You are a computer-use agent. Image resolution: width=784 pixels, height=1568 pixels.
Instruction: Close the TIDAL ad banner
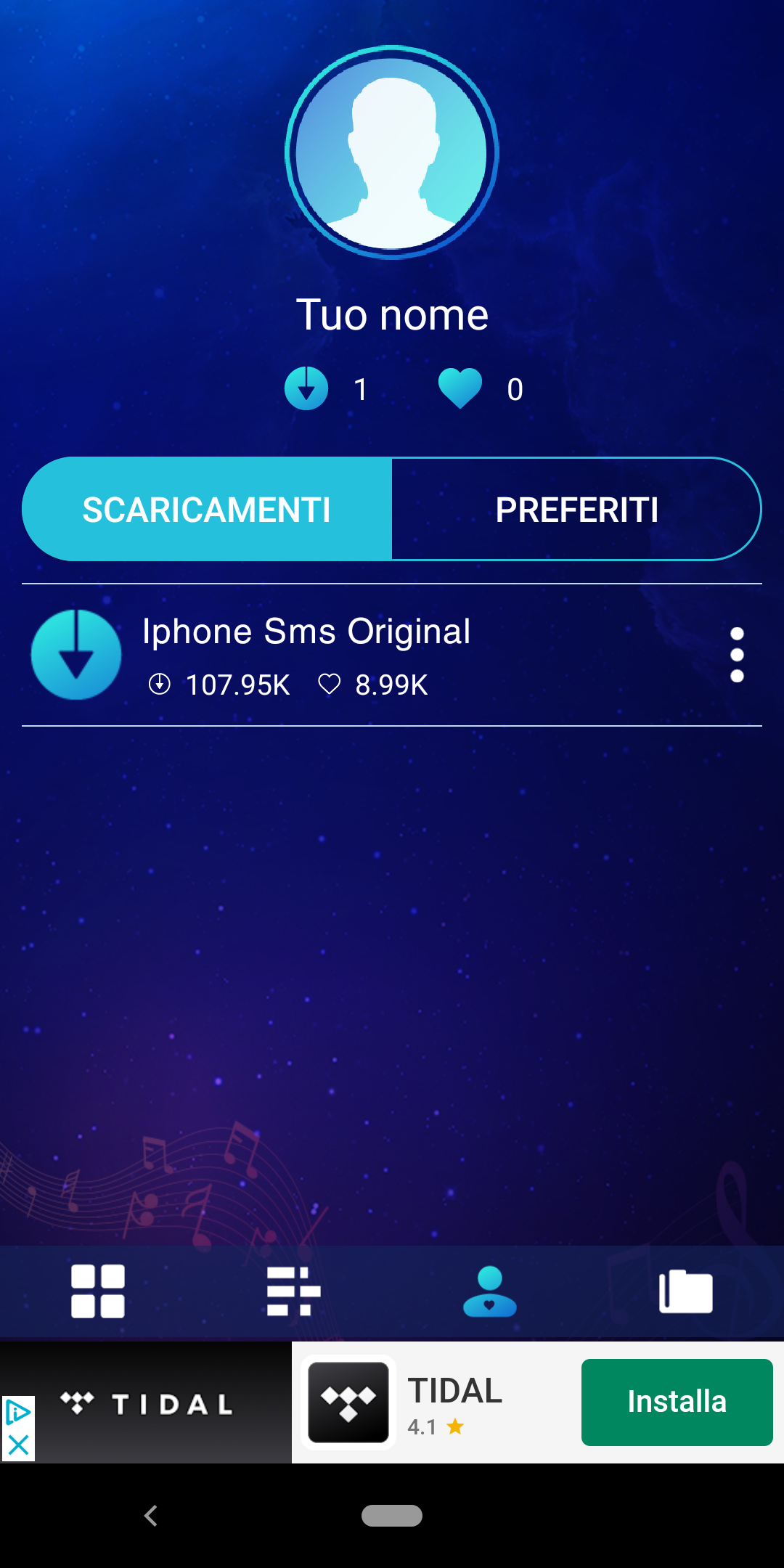(x=18, y=1445)
